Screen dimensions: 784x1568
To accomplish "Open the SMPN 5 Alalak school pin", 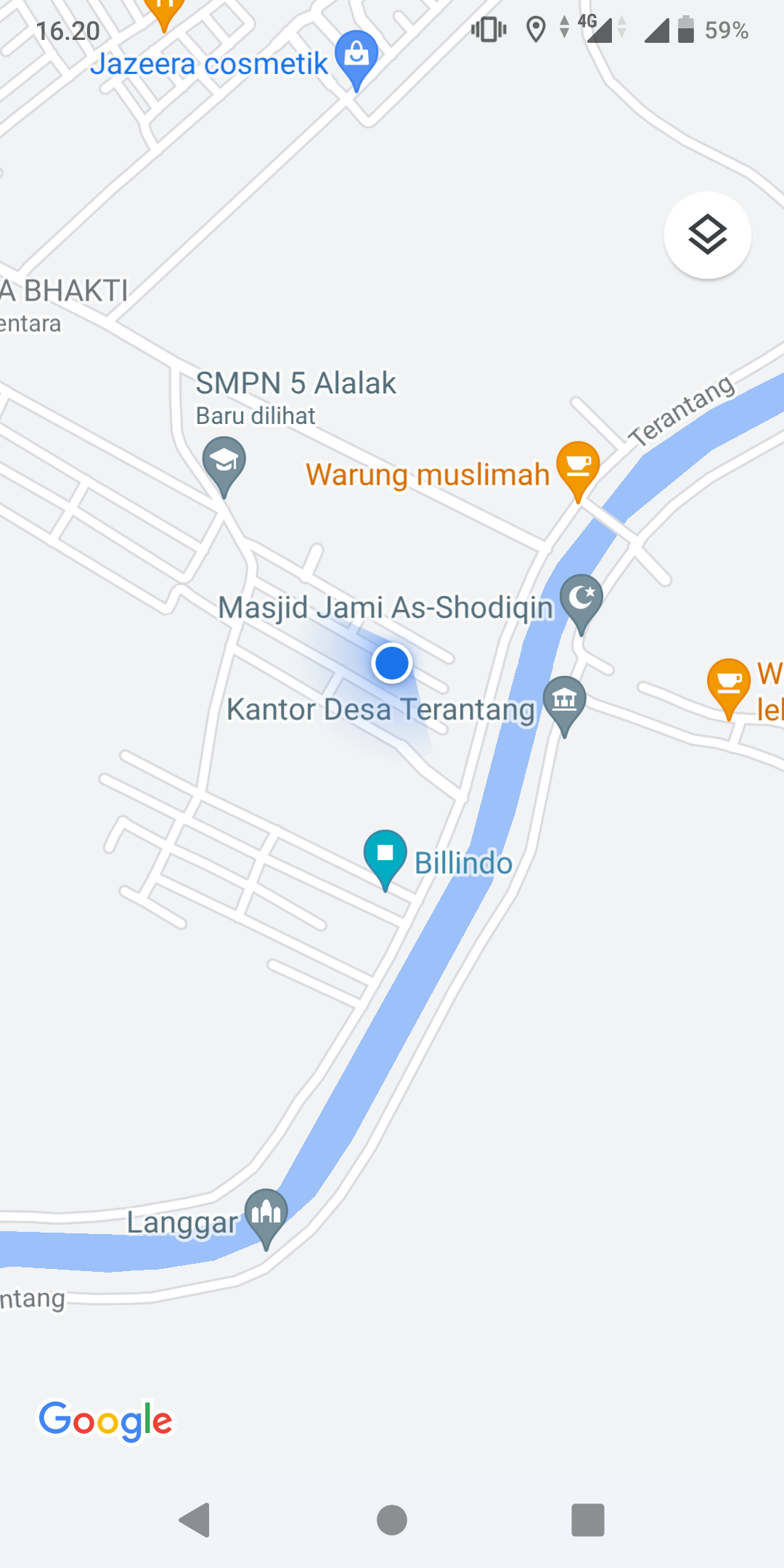I will pyautogui.click(x=224, y=462).
